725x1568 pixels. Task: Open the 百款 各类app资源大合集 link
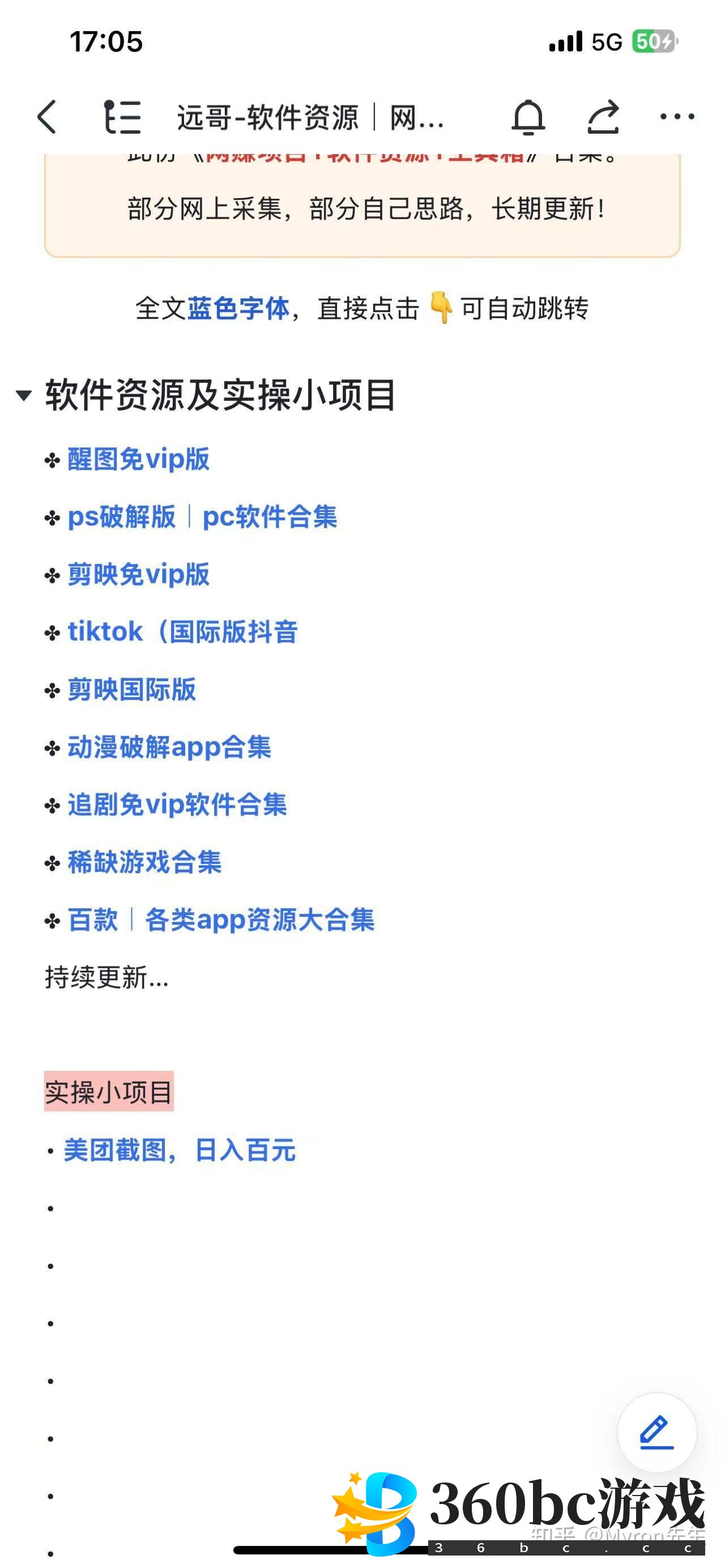pos(220,920)
